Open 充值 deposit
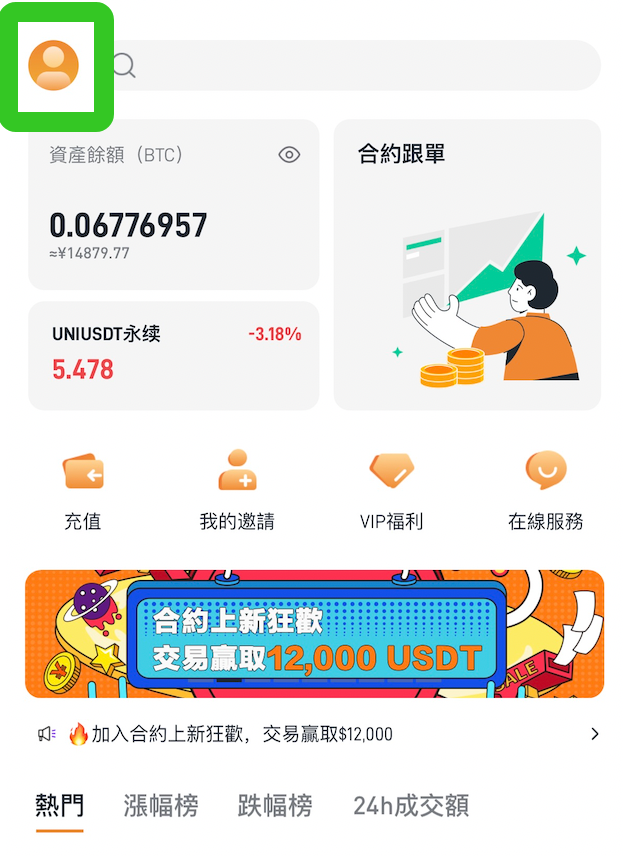 click(83, 489)
